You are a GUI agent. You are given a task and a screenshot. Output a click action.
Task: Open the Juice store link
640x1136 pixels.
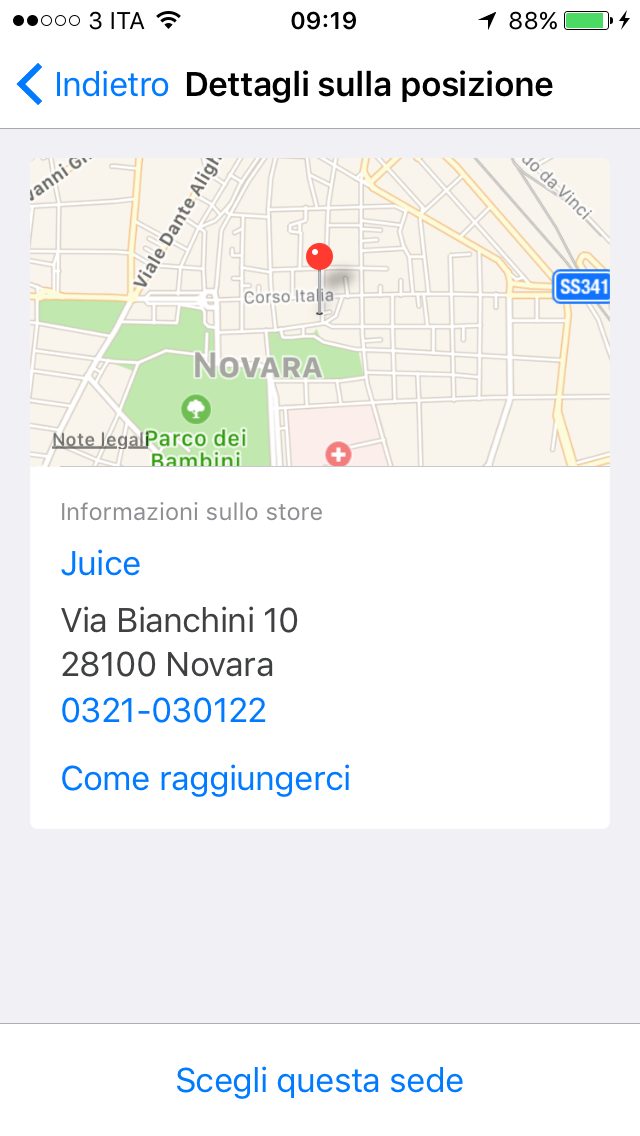coord(100,564)
